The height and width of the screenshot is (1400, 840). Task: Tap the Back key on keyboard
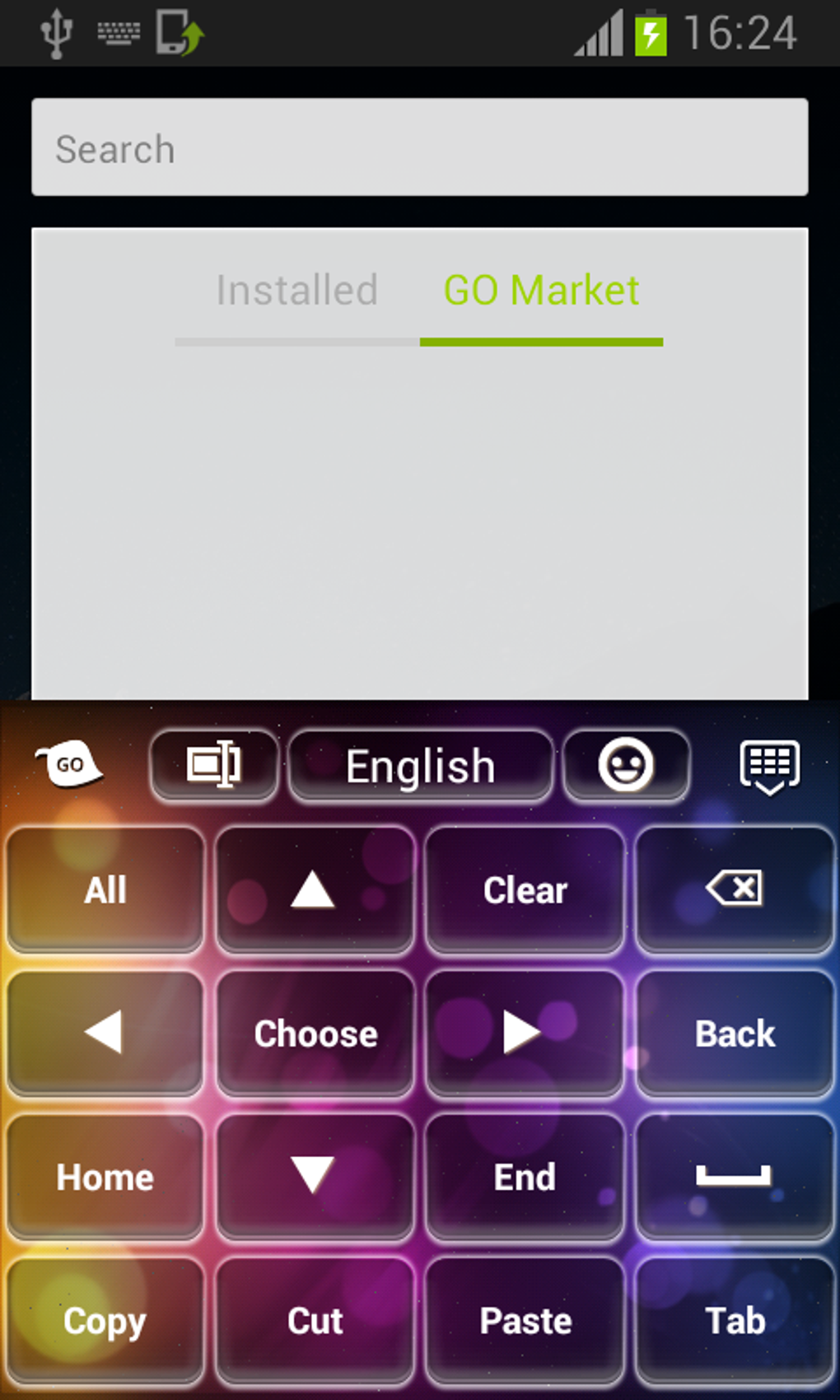735,1034
